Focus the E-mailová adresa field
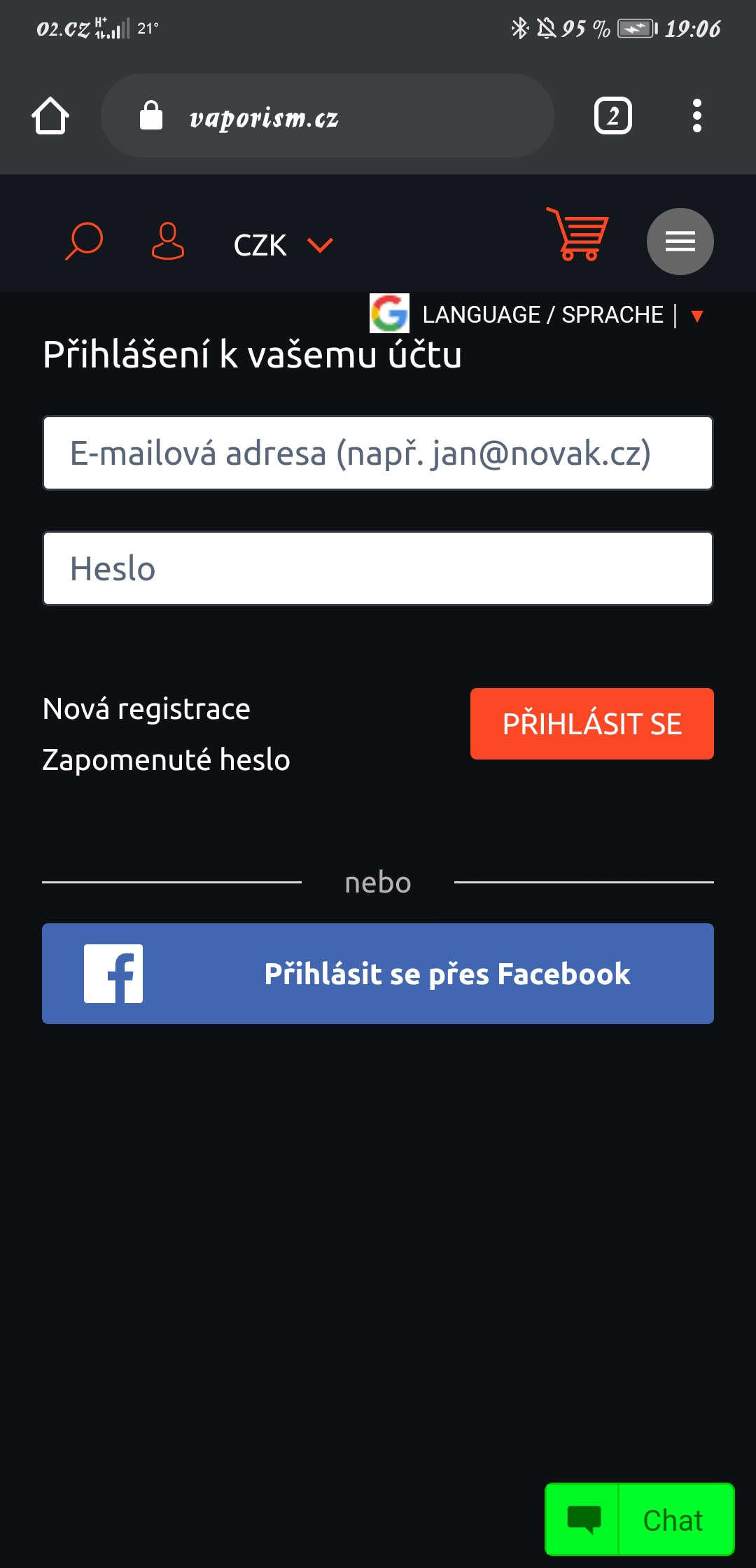 tap(378, 454)
